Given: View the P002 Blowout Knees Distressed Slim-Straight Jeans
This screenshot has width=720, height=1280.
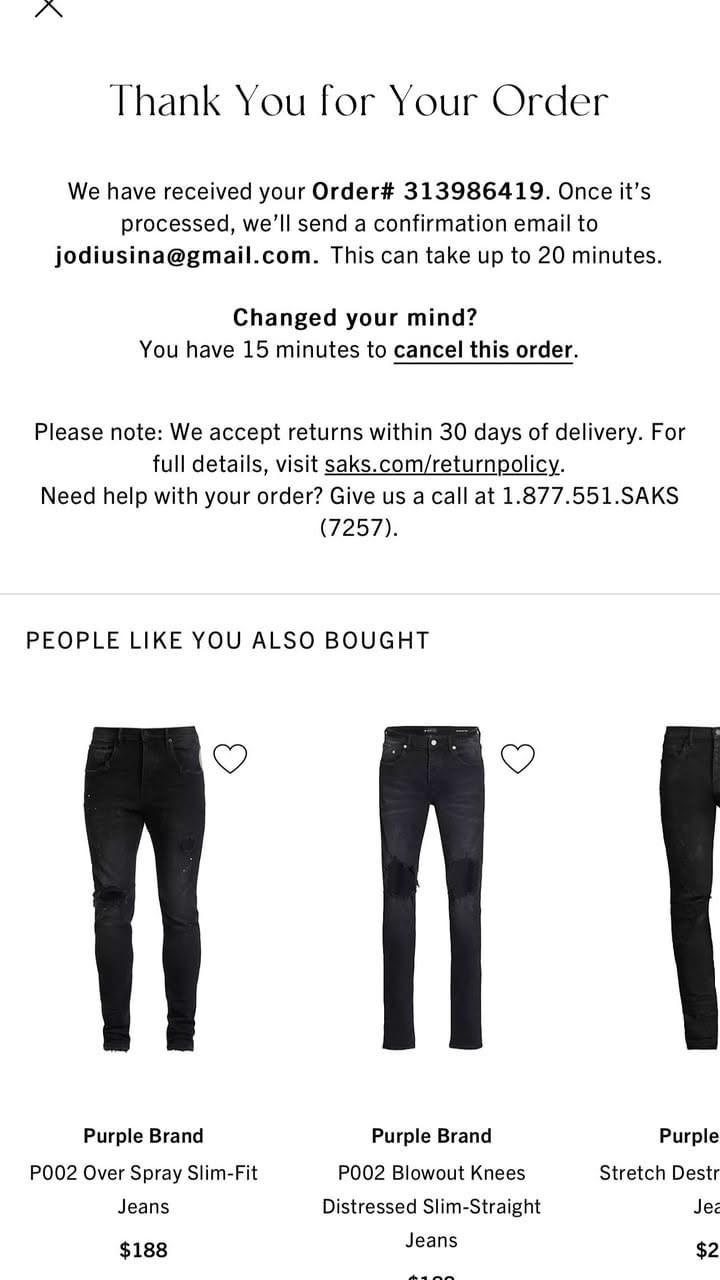Looking at the screenshot, I should coord(431,888).
